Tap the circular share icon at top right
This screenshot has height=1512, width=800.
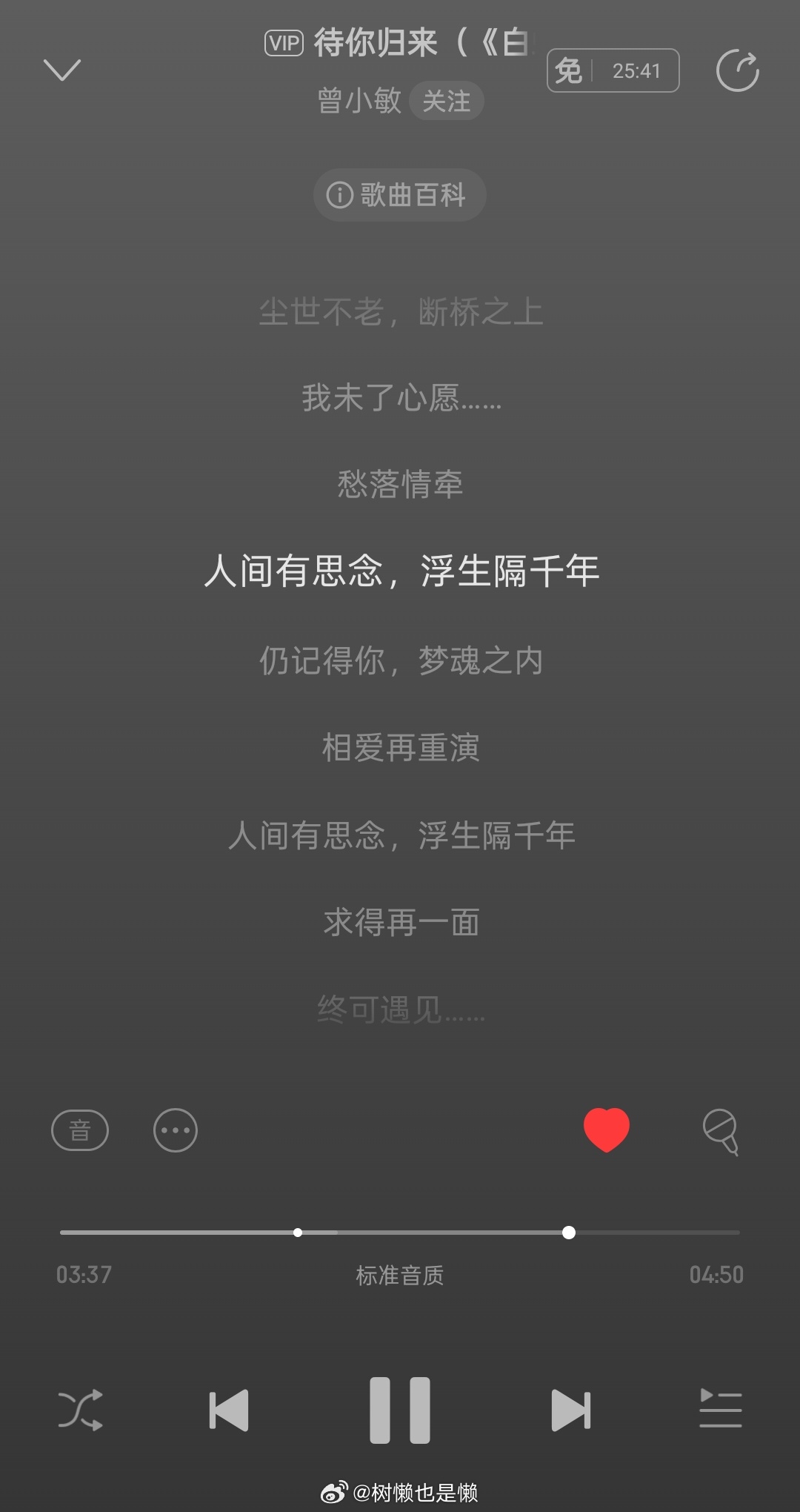coord(738,70)
